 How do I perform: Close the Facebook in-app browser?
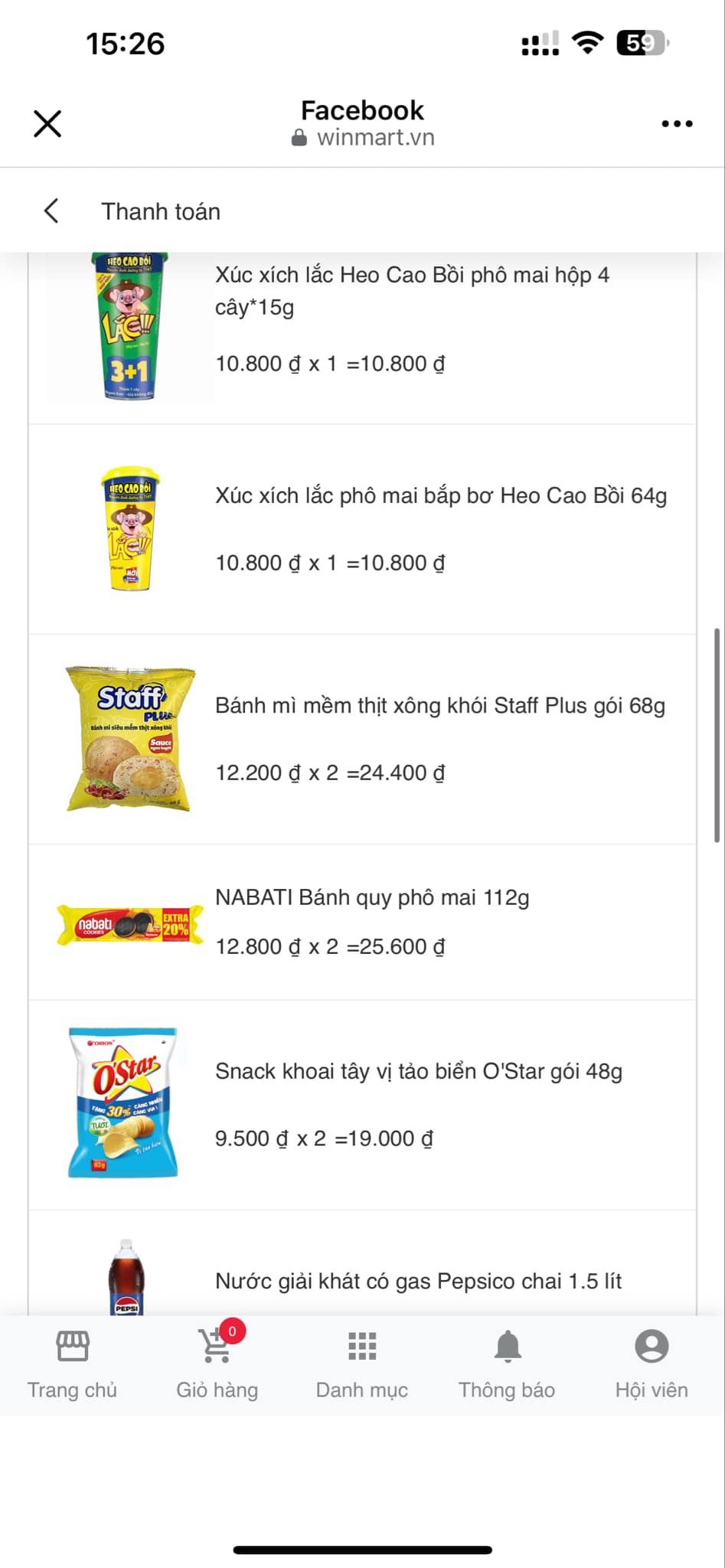[x=47, y=123]
